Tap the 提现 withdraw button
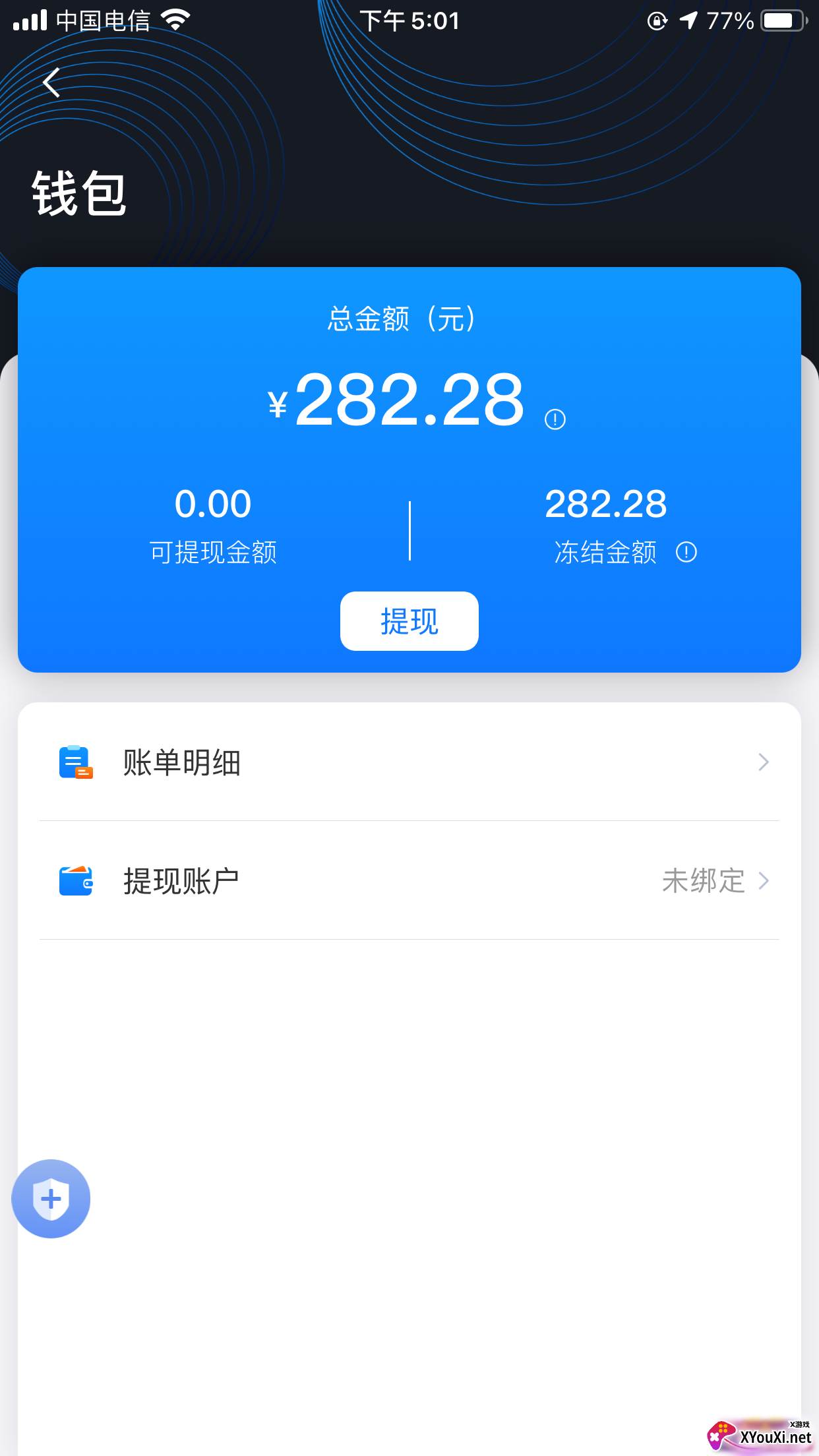The width and height of the screenshot is (819, 1456). [x=409, y=621]
